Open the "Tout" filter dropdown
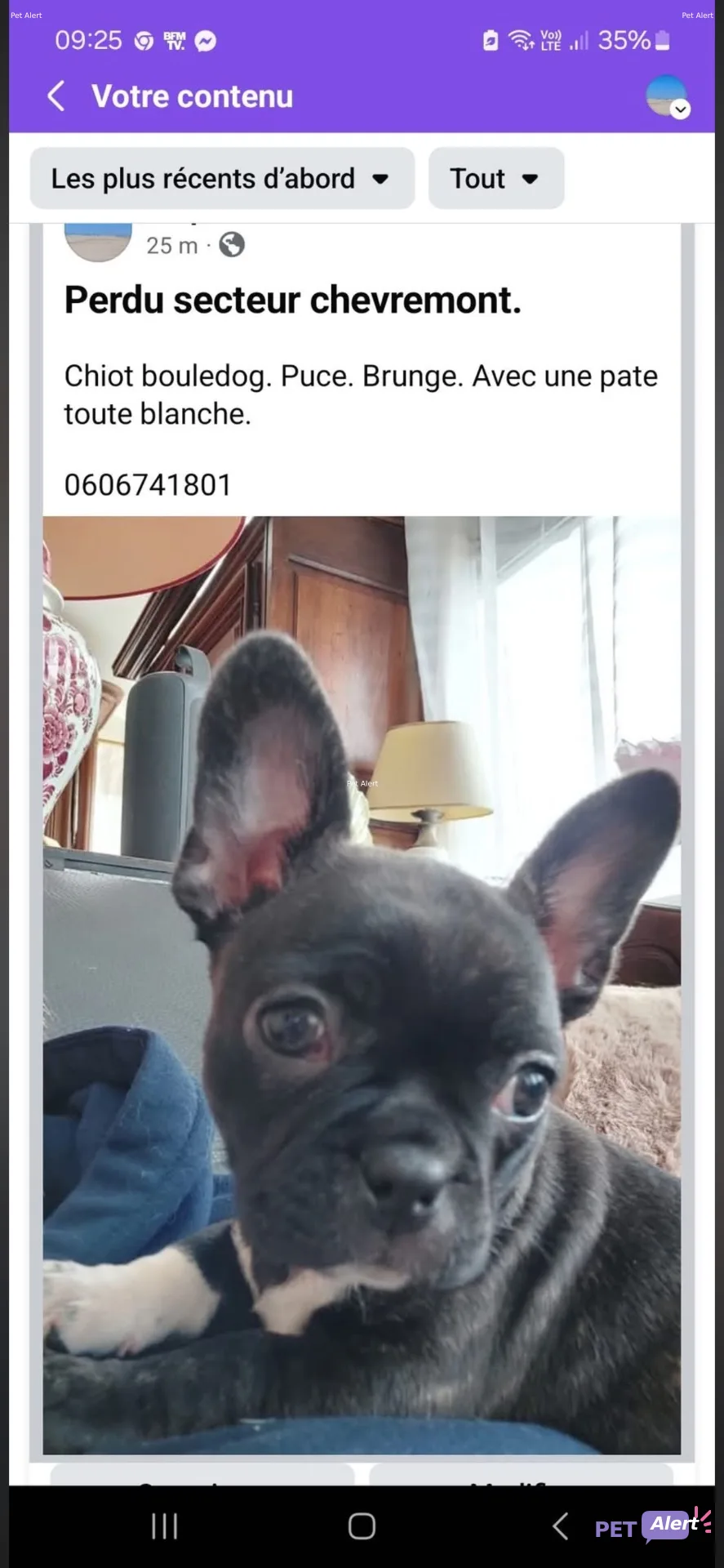The width and height of the screenshot is (724, 1568). tap(495, 178)
